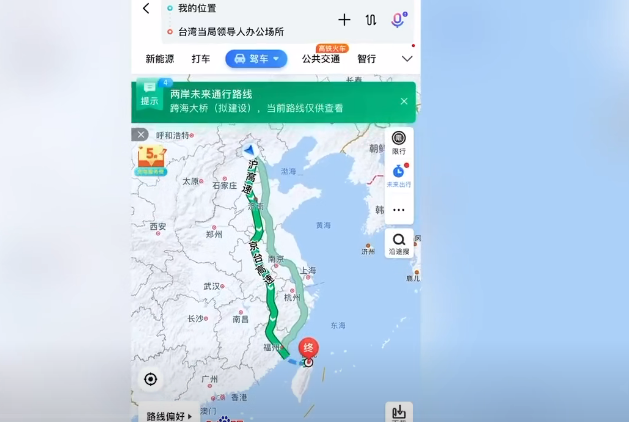Open the 驾车 driving mode dropdown
This screenshot has height=422, width=629.
[256, 59]
